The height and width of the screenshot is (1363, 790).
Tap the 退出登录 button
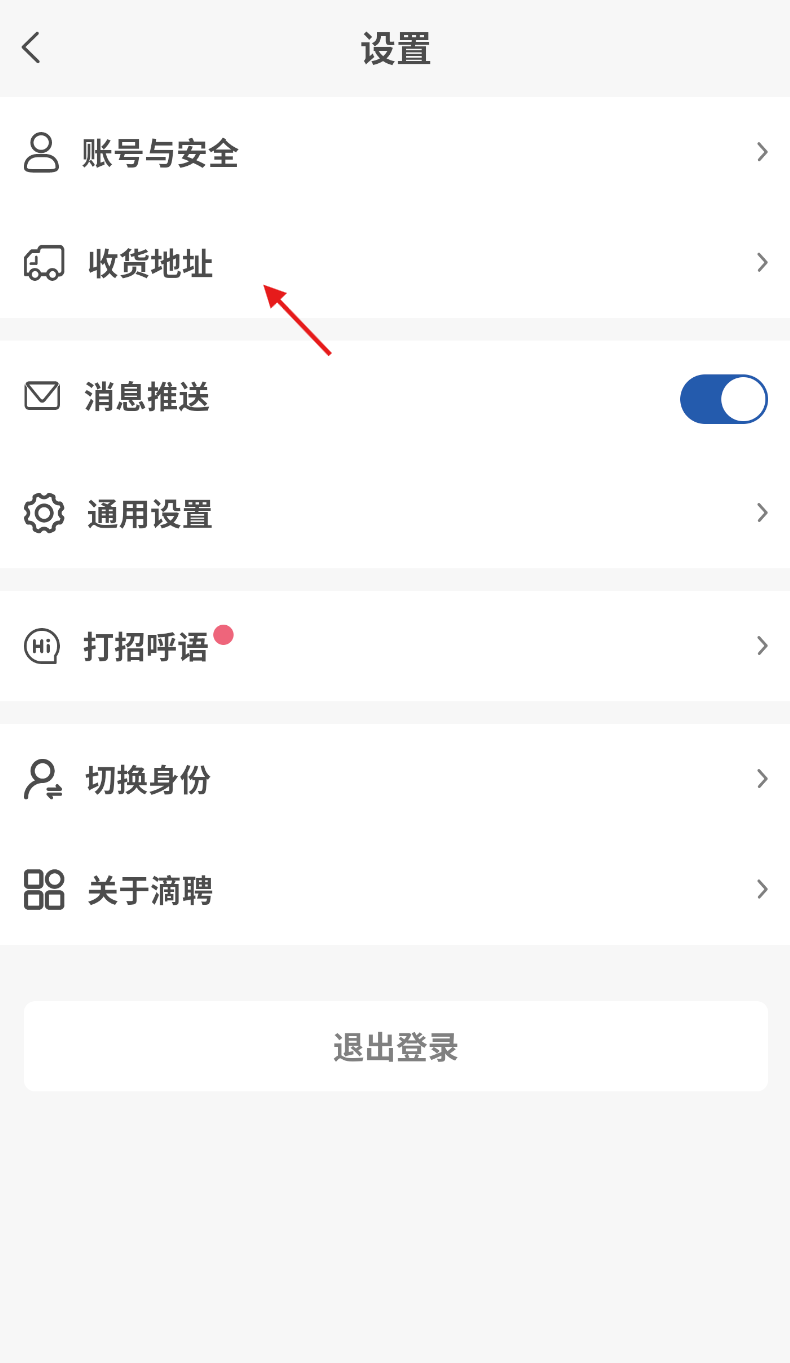click(x=396, y=1046)
